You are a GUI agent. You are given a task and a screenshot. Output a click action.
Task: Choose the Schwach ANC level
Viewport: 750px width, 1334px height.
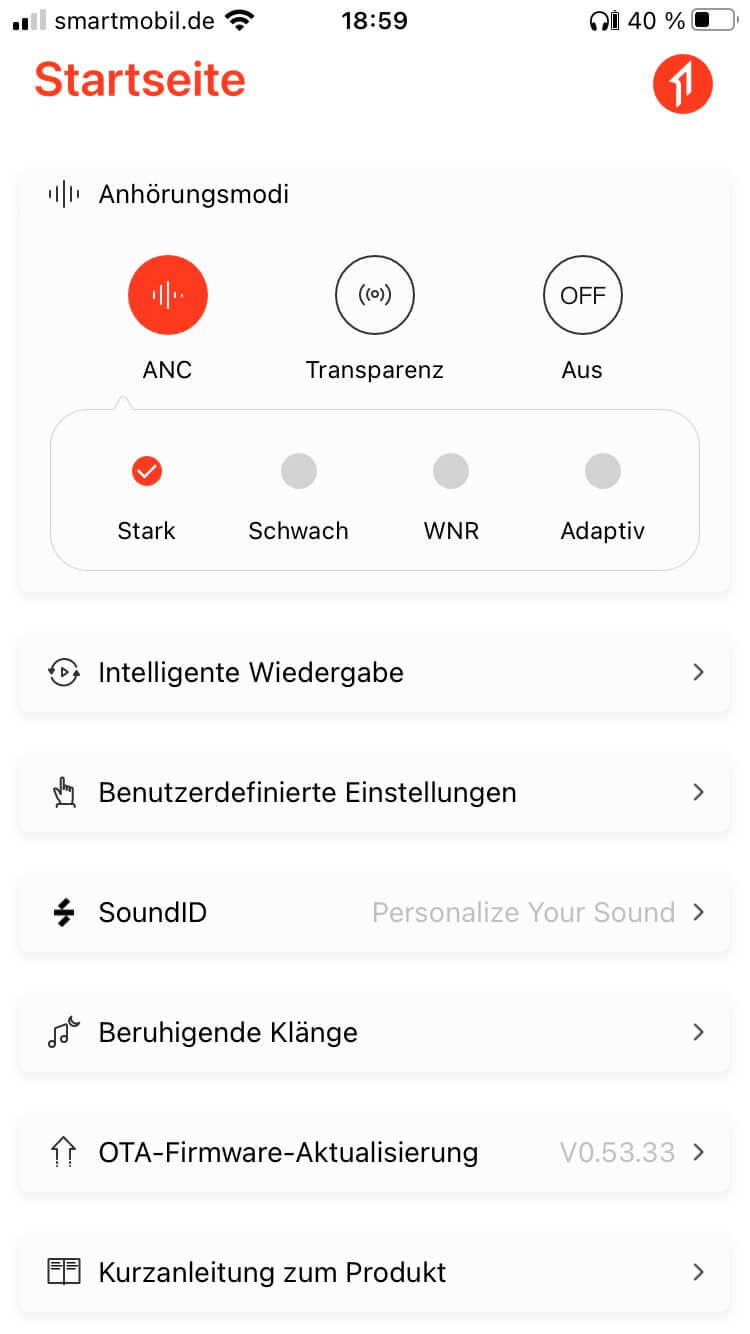[x=298, y=471]
